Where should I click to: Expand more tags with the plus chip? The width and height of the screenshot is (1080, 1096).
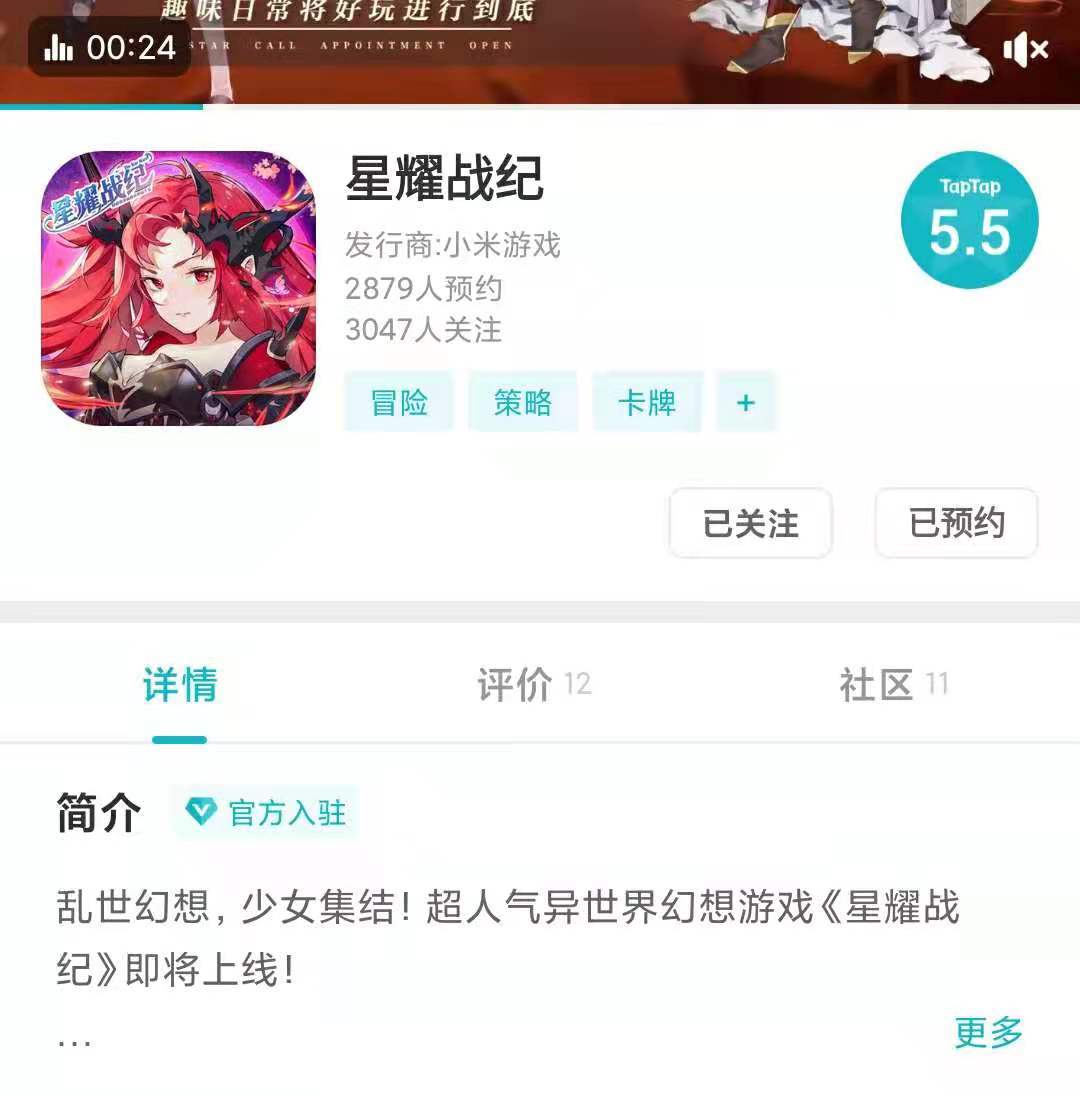click(x=746, y=403)
